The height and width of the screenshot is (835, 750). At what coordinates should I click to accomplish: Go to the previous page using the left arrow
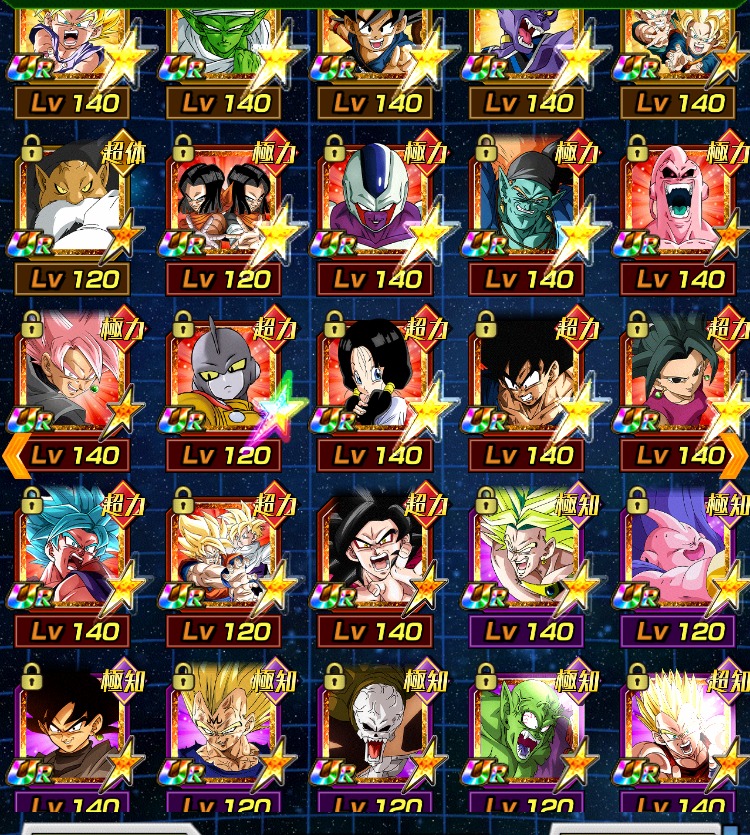(14, 455)
